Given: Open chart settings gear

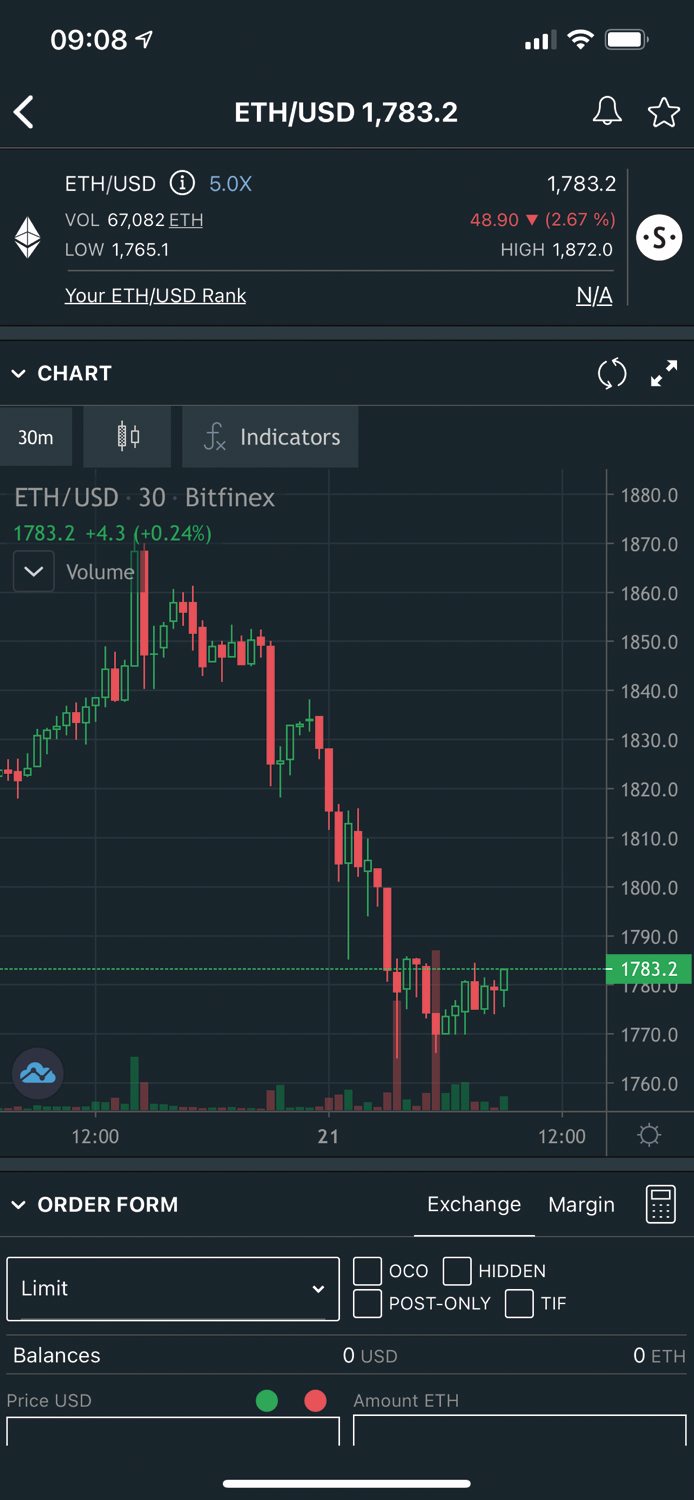Looking at the screenshot, I should (x=649, y=1135).
